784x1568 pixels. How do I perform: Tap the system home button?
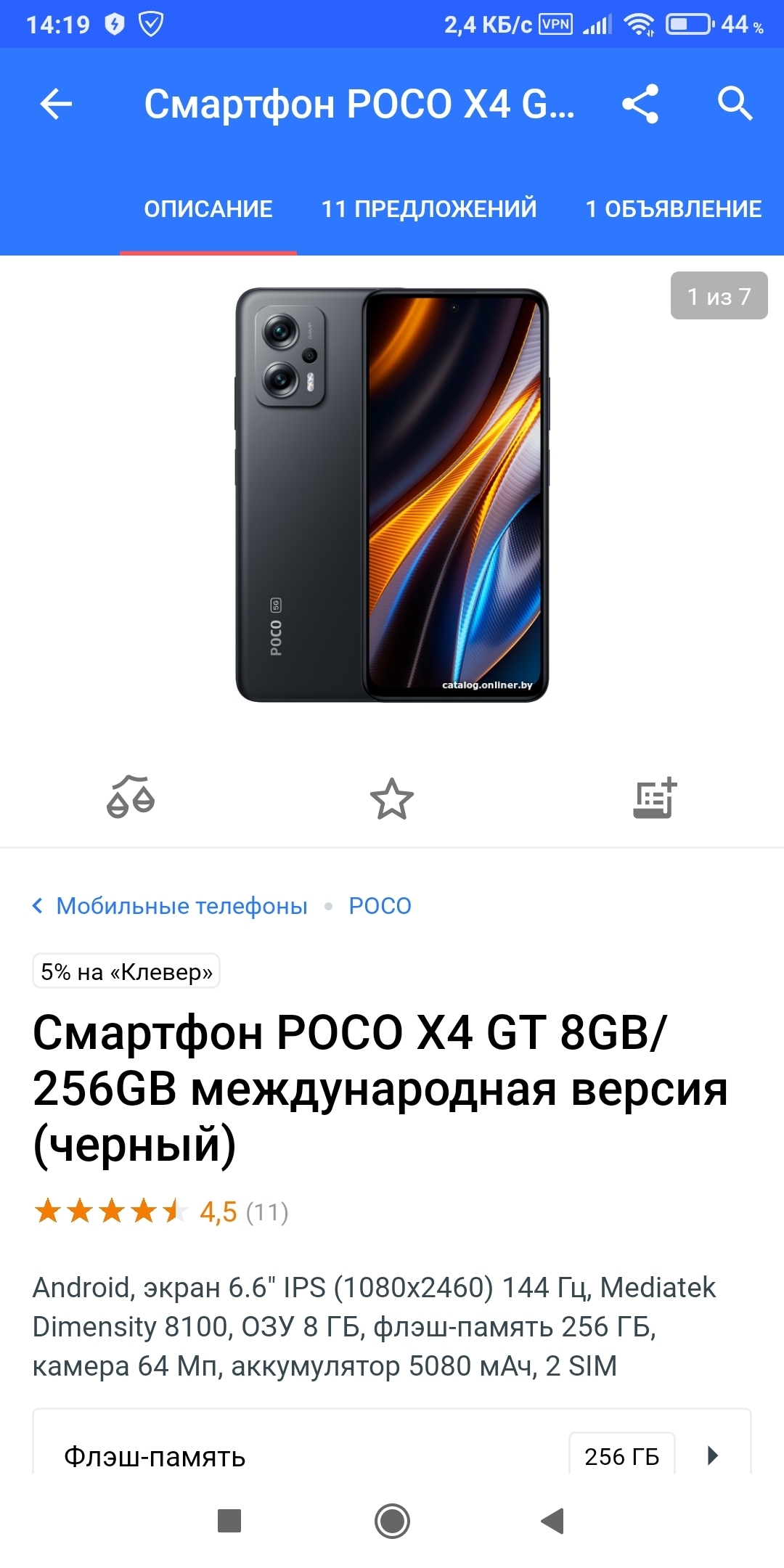pos(392,1521)
